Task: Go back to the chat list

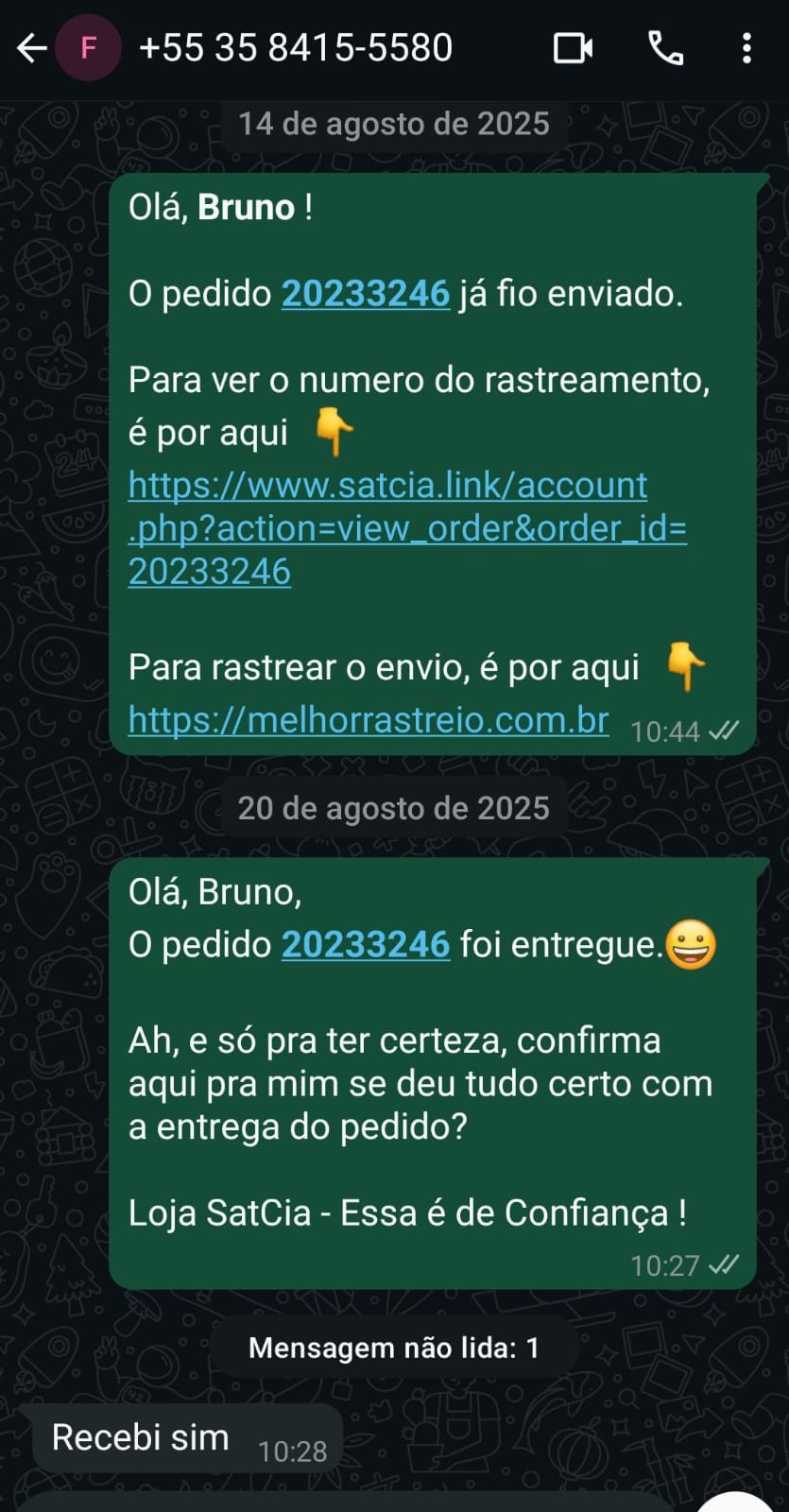Action: pyautogui.click(x=32, y=48)
